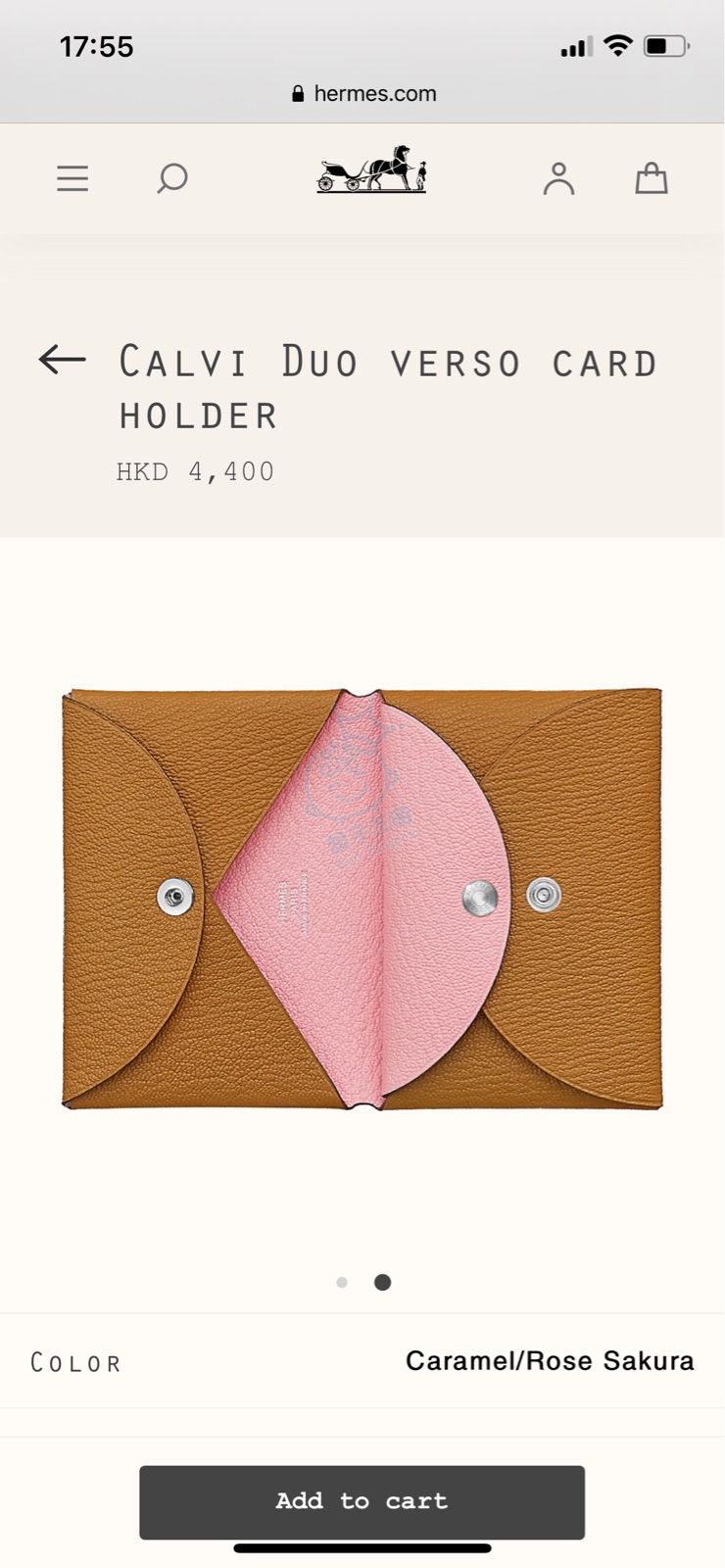
Task: Open the Color selector row
Action: [362, 1361]
